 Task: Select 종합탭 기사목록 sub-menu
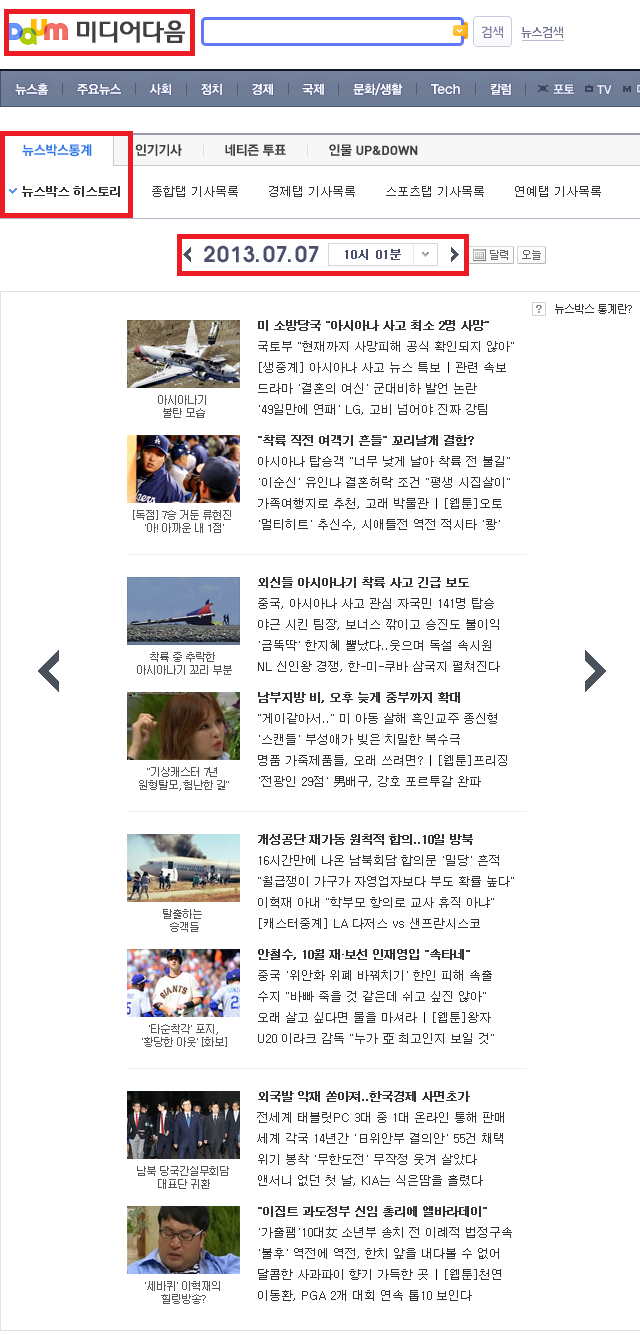coord(195,191)
